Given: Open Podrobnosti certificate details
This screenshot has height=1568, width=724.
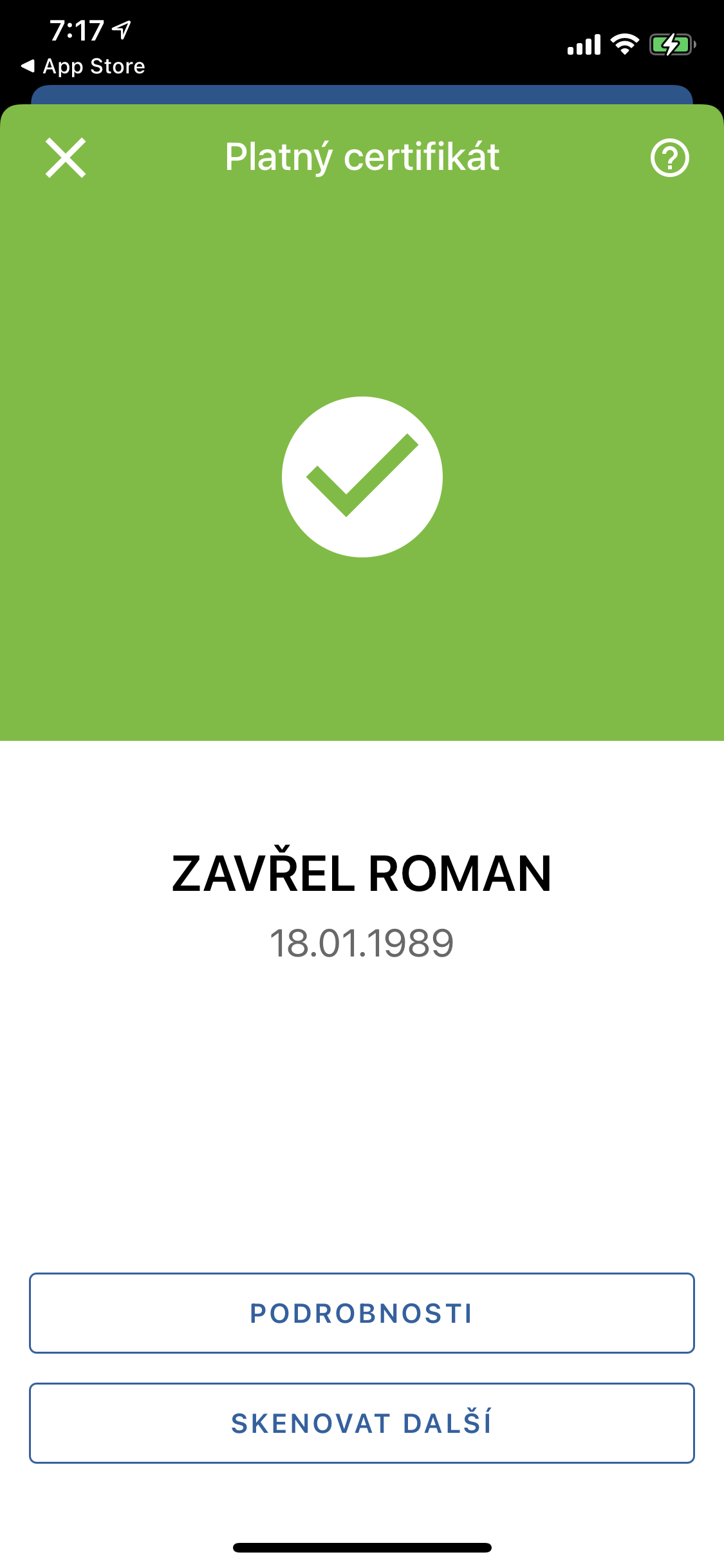Looking at the screenshot, I should click(362, 1313).
